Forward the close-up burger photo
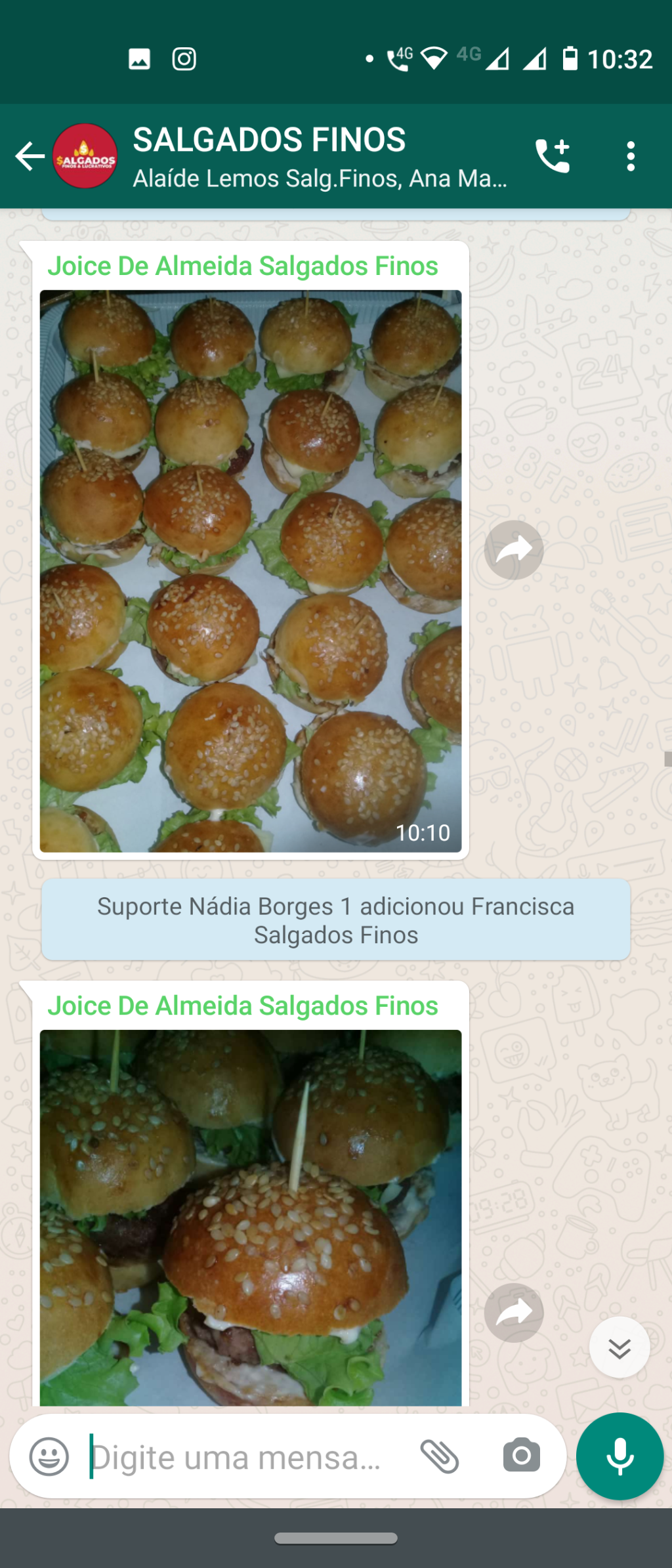Viewport: 672px width, 1568px height. click(513, 1313)
